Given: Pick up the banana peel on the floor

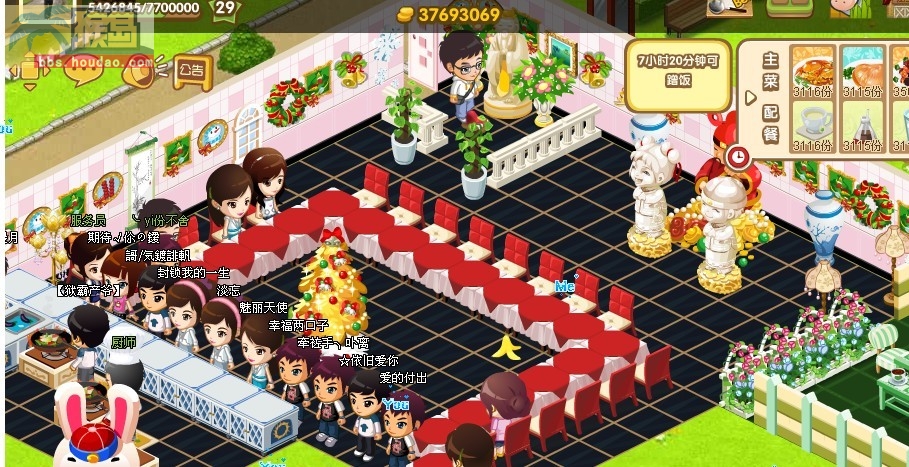Looking at the screenshot, I should pyautogui.click(x=507, y=347).
